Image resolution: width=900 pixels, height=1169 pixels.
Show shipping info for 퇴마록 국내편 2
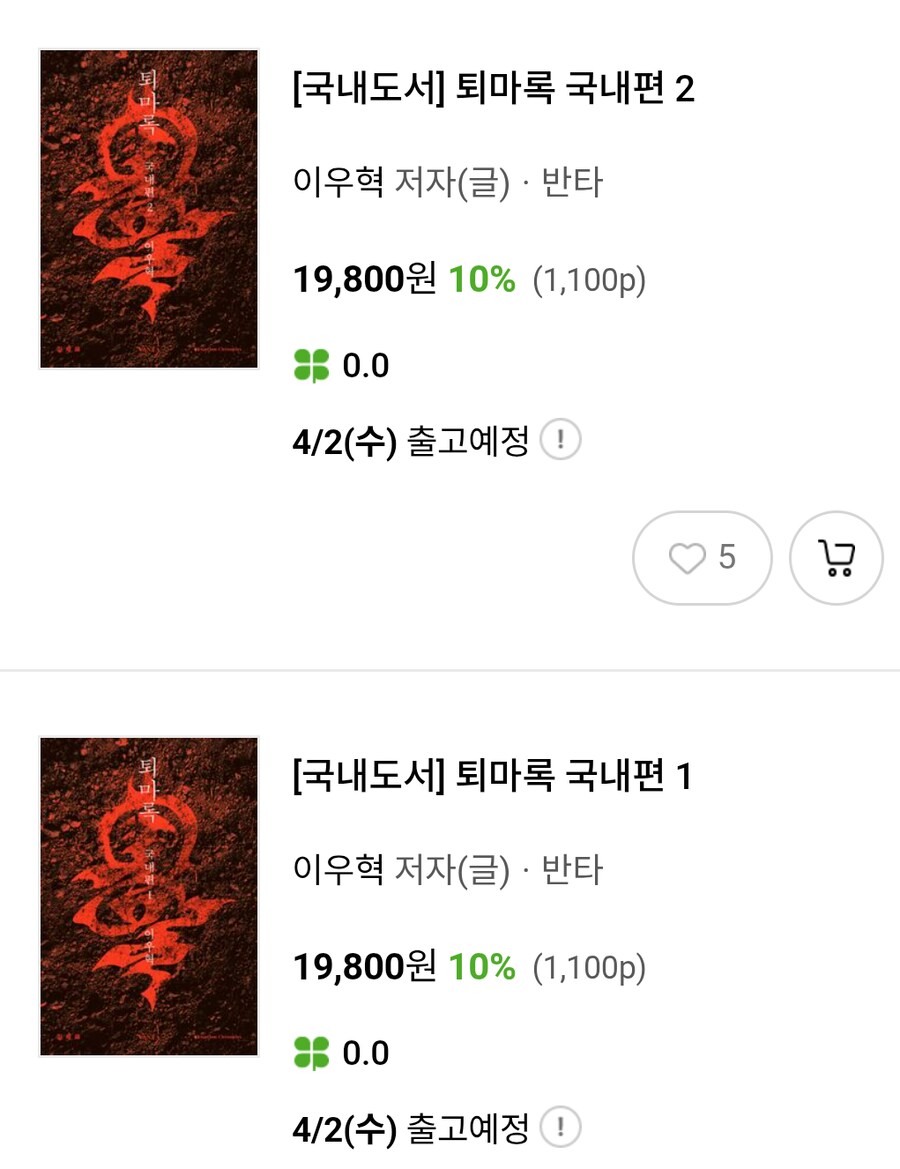point(560,440)
